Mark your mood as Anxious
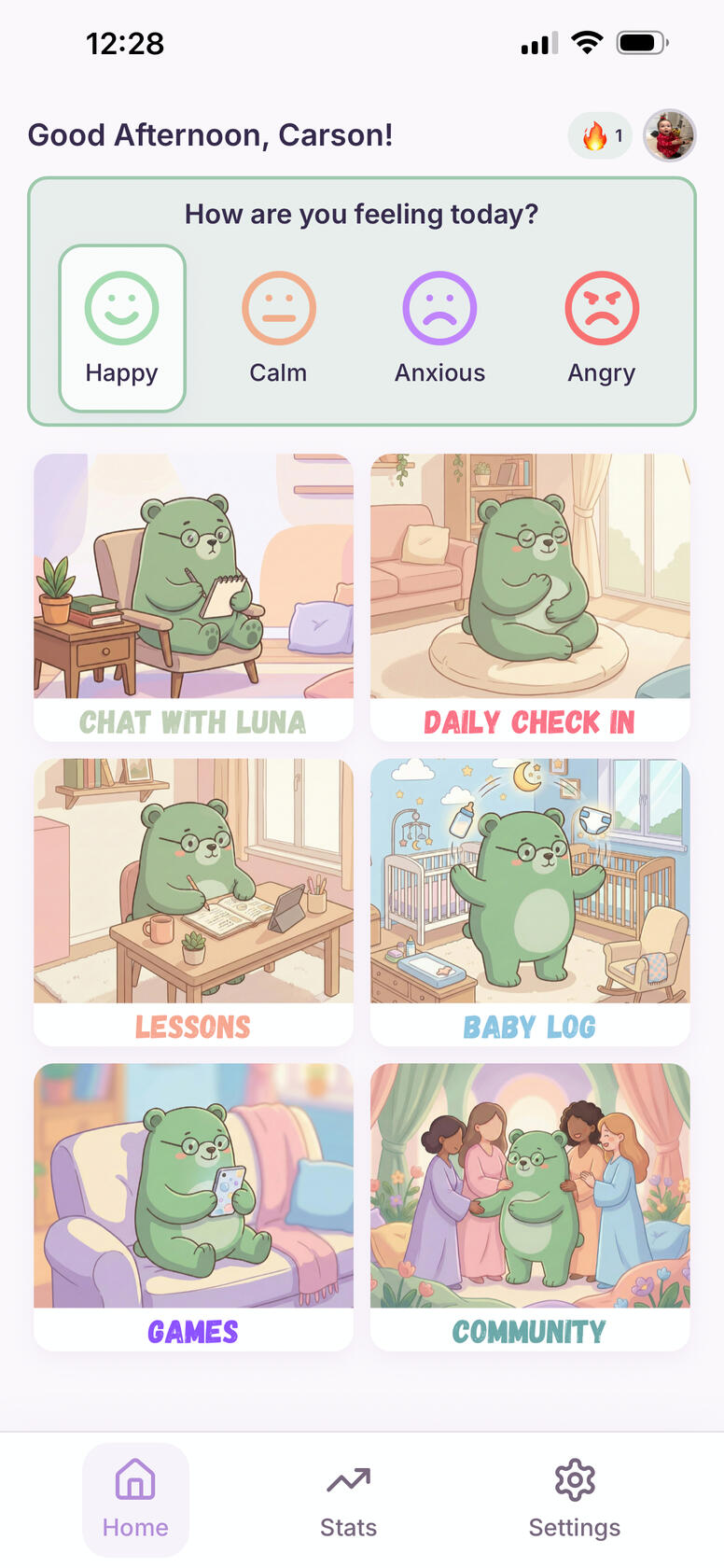The height and width of the screenshot is (1568, 724). coord(439,328)
